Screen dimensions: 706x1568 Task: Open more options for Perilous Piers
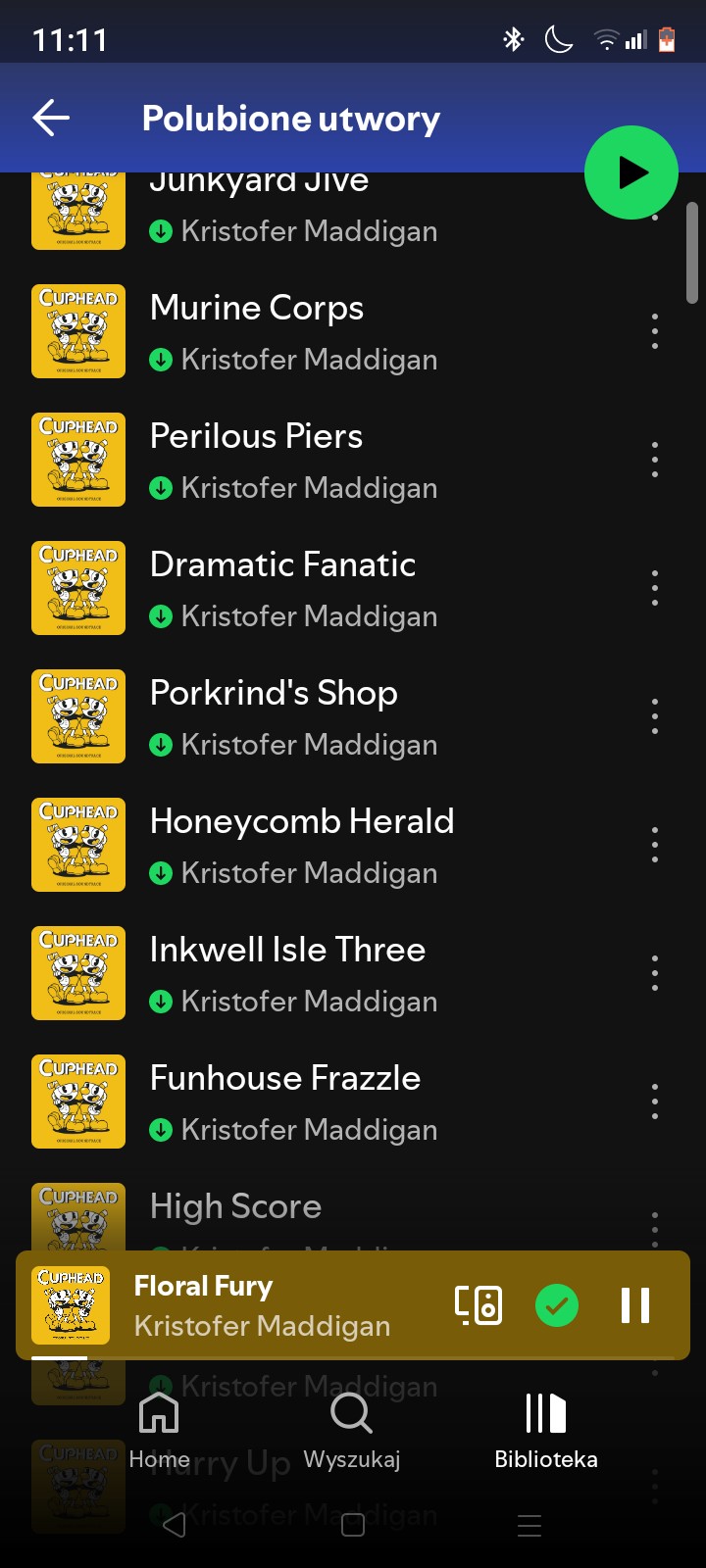(x=655, y=460)
